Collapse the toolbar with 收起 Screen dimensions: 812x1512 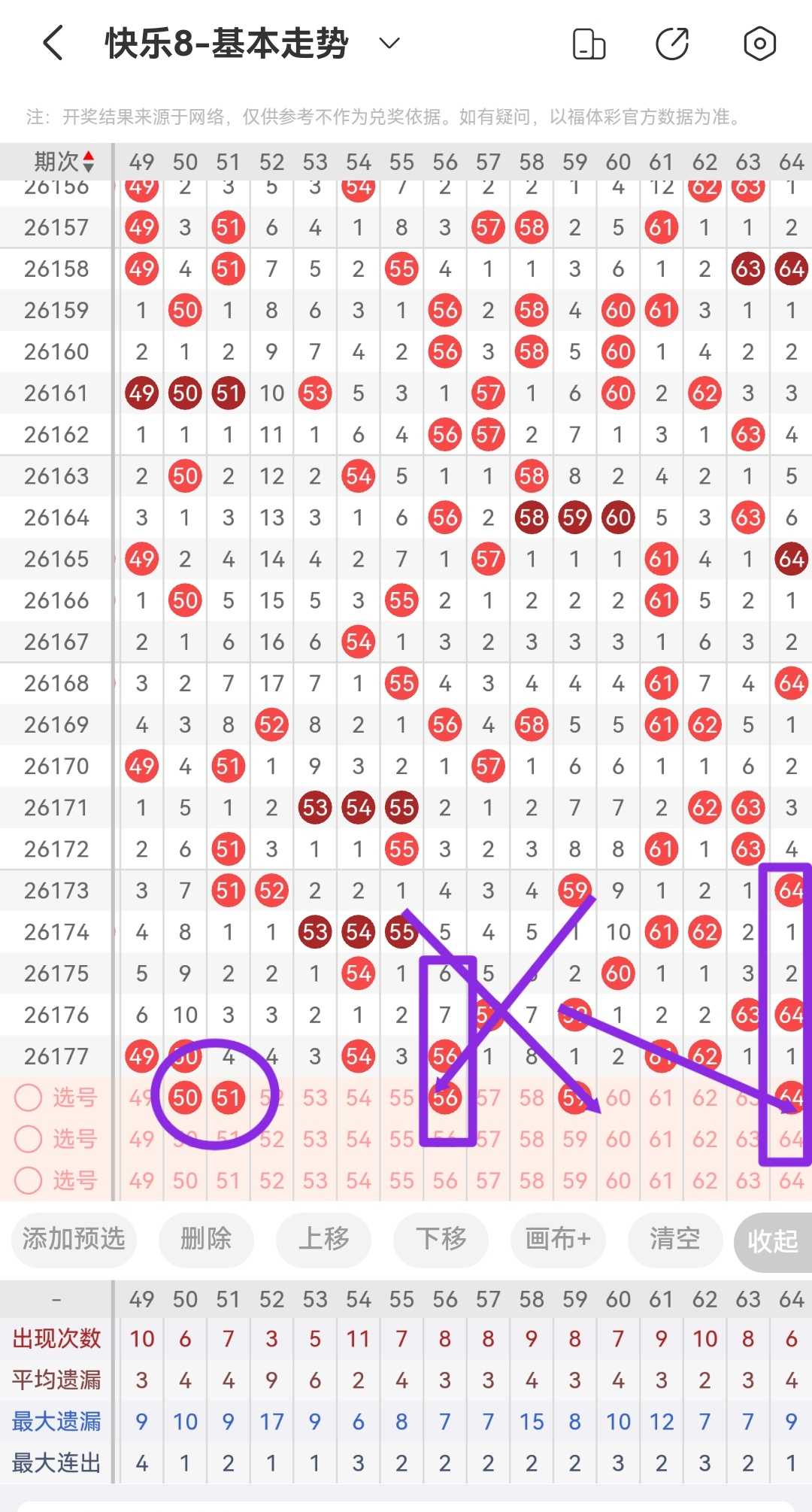point(773,1241)
